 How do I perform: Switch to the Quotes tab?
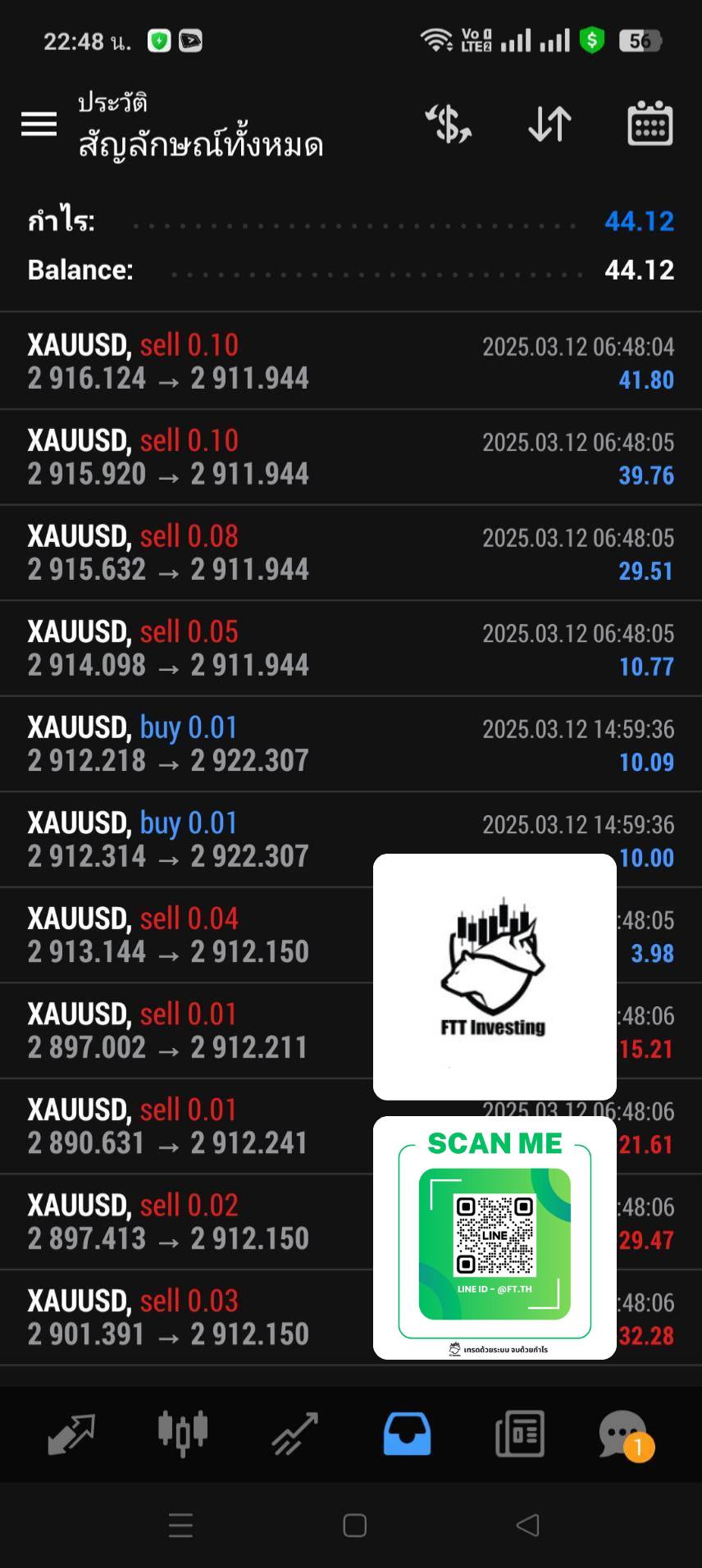click(x=71, y=1434)
